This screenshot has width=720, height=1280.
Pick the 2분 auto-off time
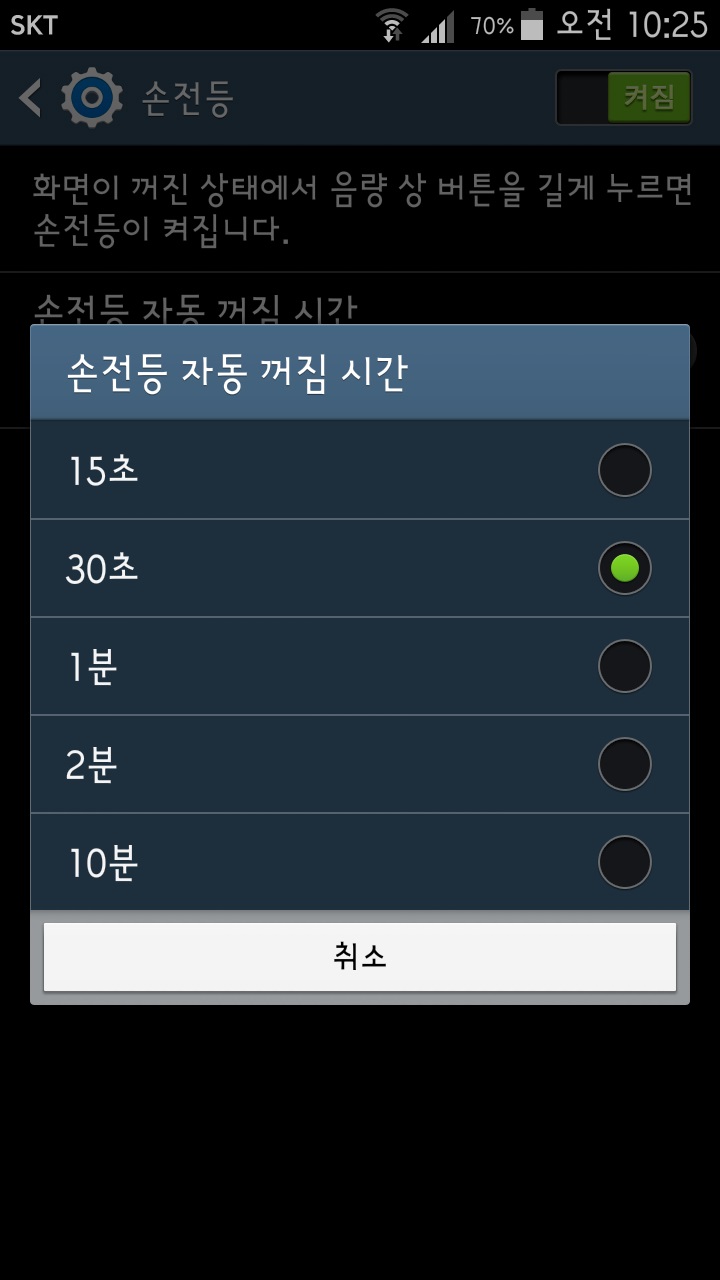pyautogui.click(x=360, y=764)
